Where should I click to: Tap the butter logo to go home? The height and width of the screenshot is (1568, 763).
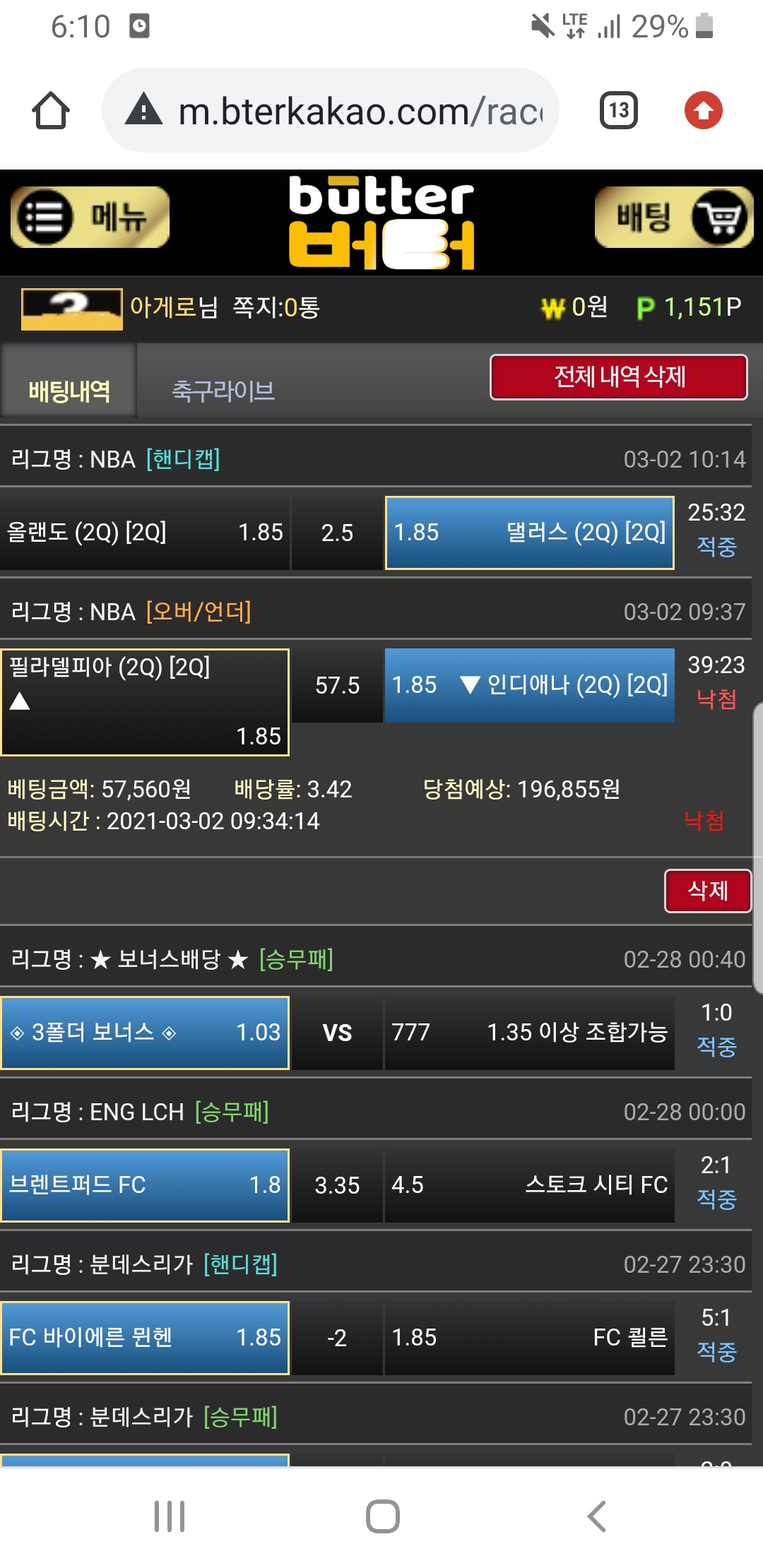(381, 222)
